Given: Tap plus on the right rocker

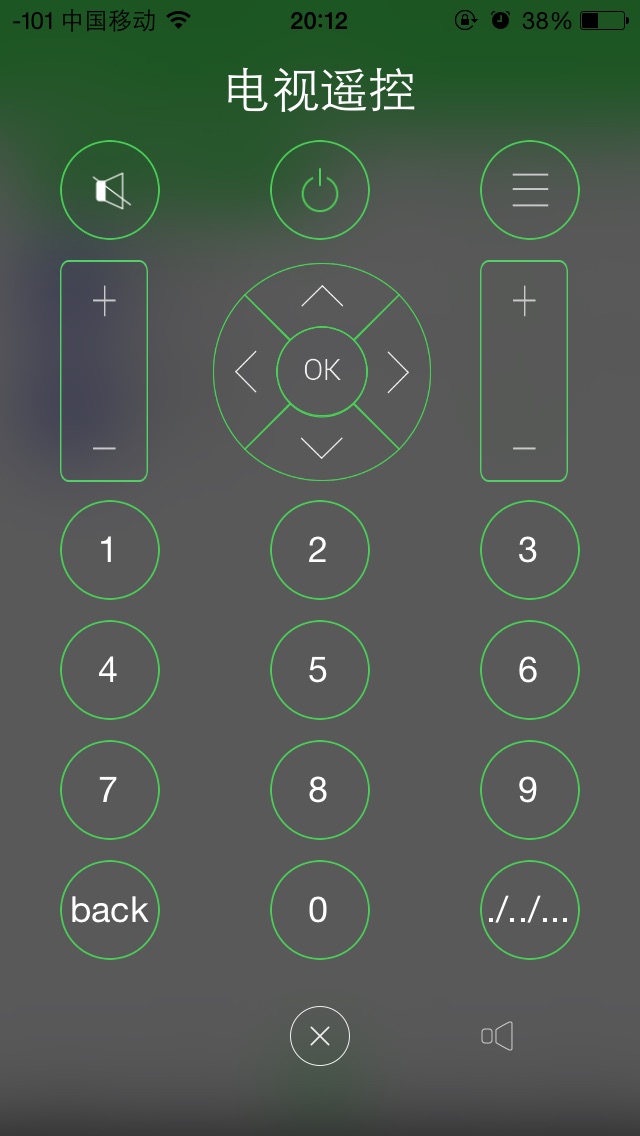Looking at the screenshot, I should coord(524,301).
